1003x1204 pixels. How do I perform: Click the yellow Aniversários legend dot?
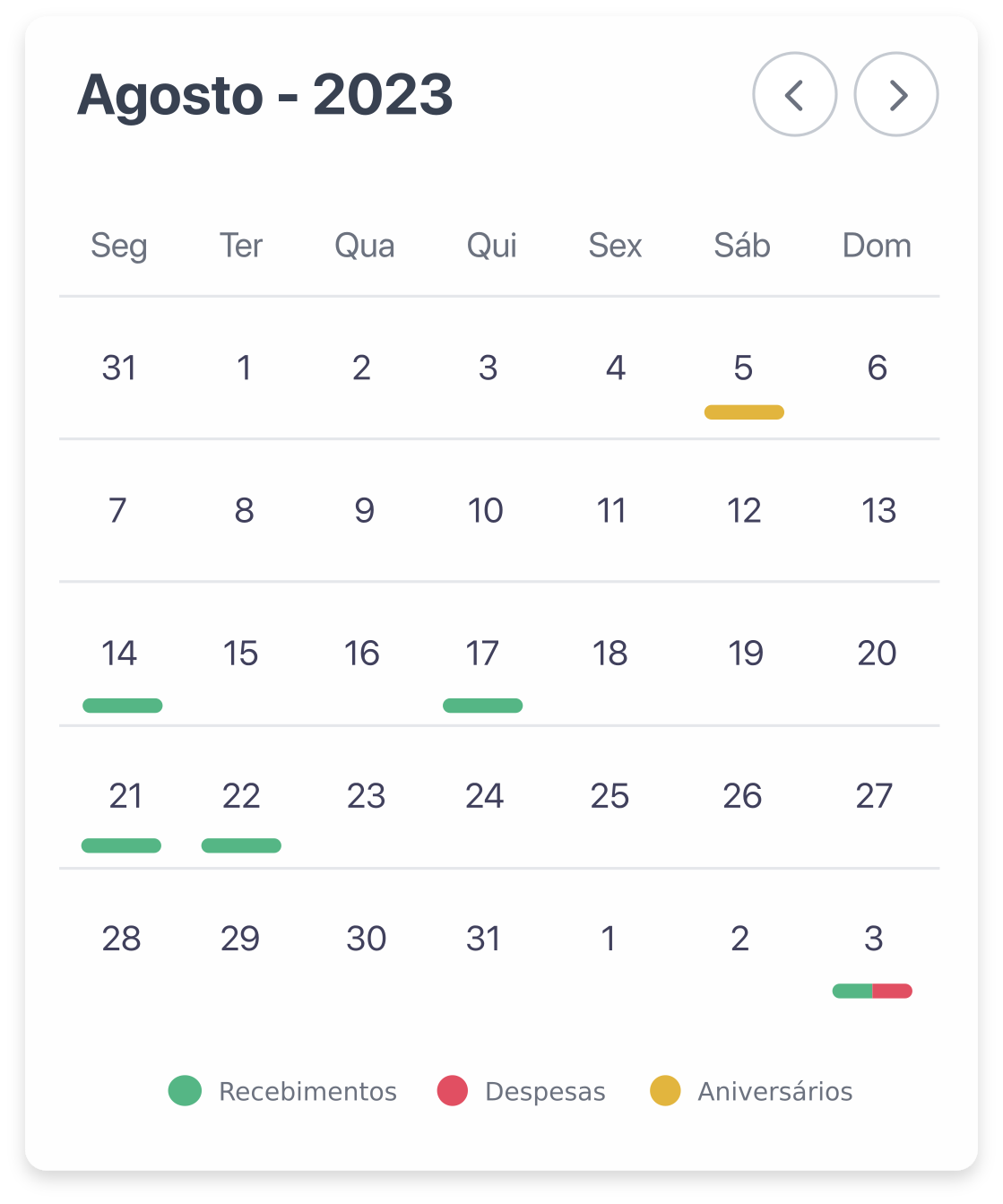click(664, 1091)
